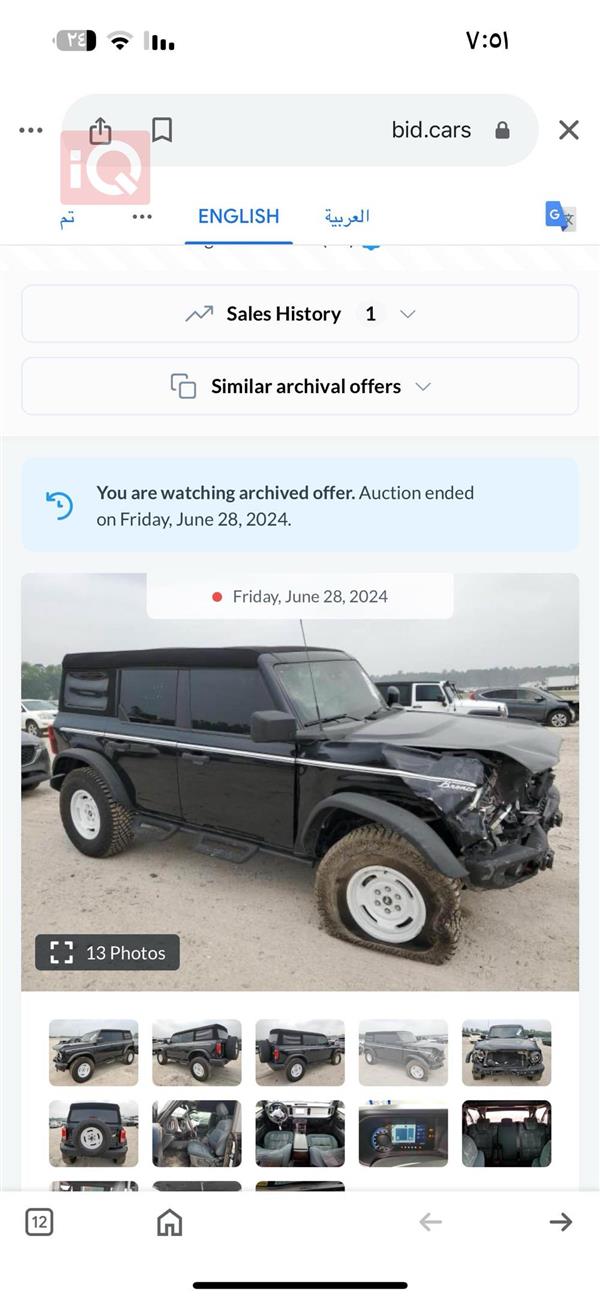
Task: Open Google Translate options icon
Action: (x=560, y=216)
